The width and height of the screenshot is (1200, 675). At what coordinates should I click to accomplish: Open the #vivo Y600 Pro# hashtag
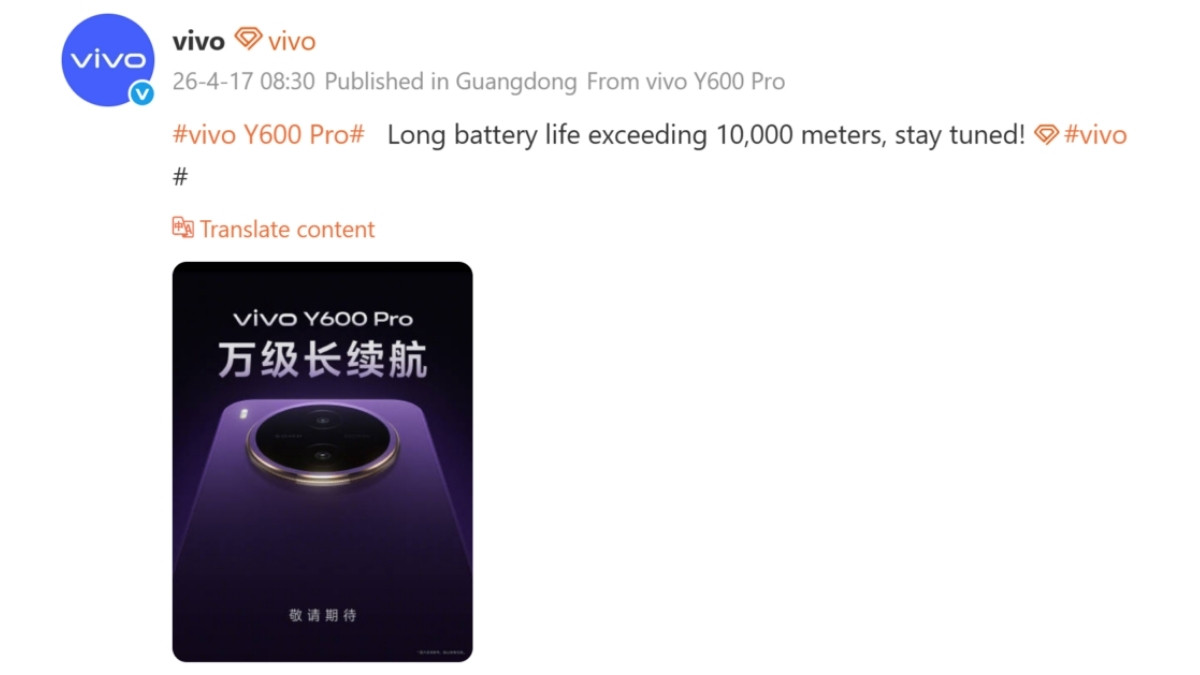(268, 135)
